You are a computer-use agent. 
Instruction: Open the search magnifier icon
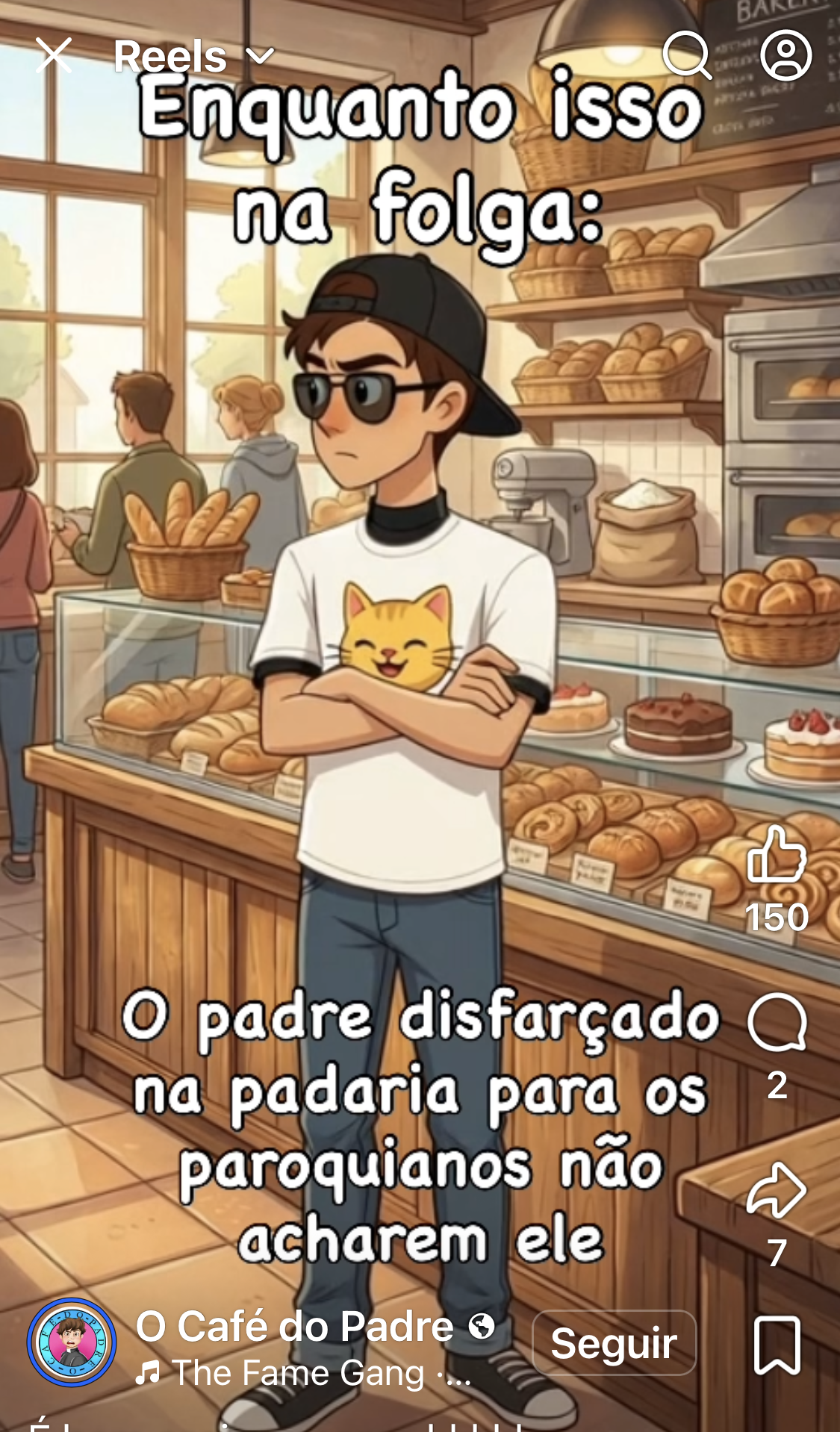(687, 55)
